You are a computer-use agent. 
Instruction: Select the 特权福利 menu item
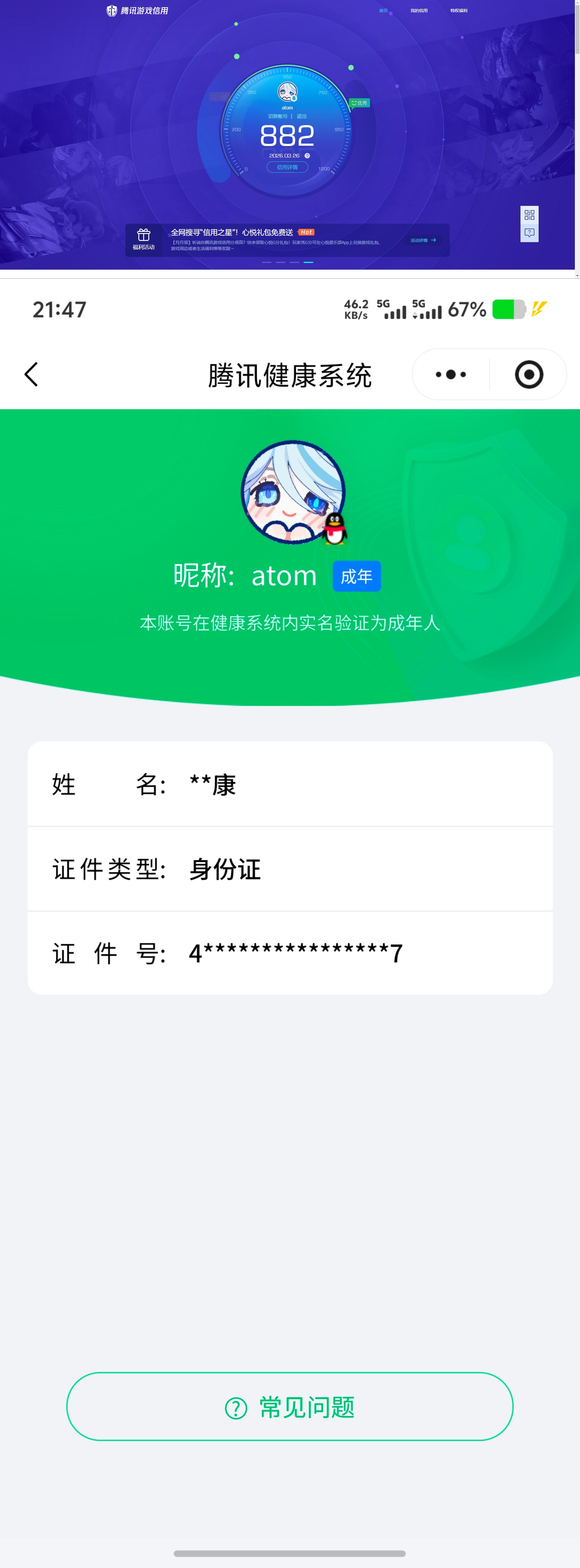coord(459,10)
